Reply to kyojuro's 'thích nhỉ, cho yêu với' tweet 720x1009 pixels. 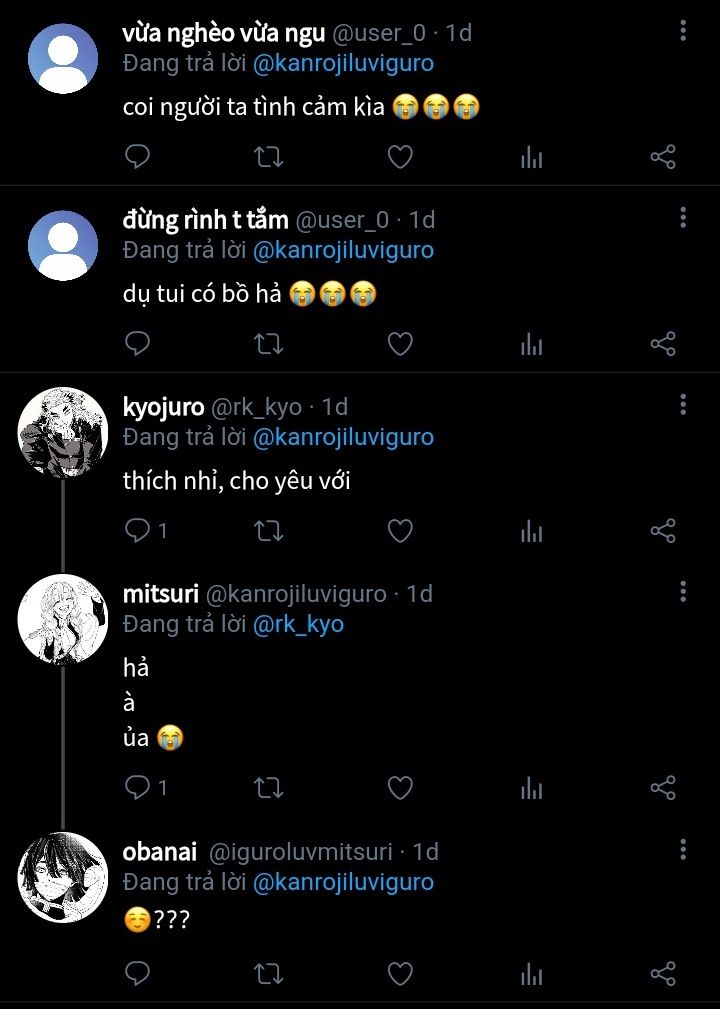tap(137, 531)
